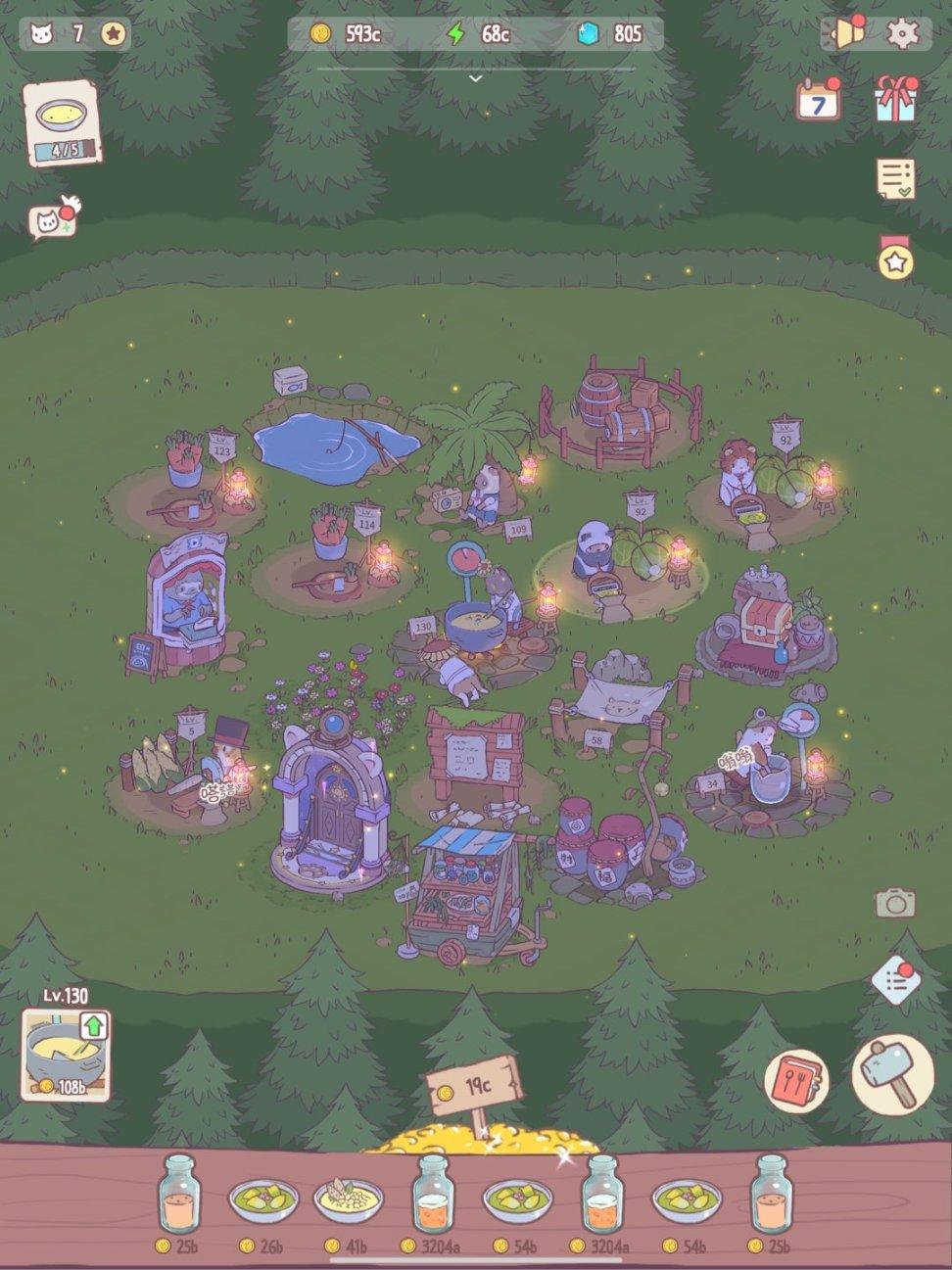Expand the top resource bar chevron
Screen dimensions: 952x1270
[476, 77]
